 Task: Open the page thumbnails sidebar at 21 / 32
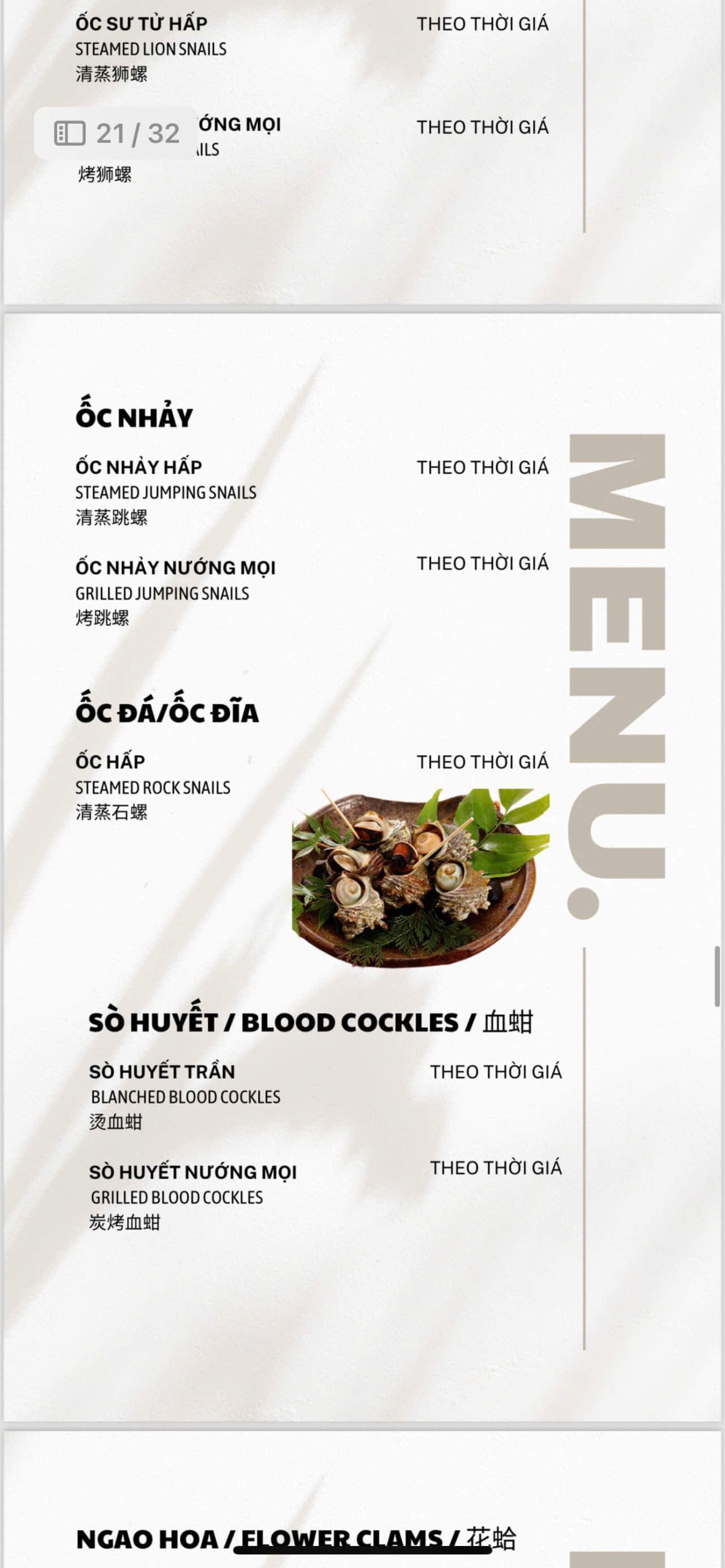tap(69, 133)
